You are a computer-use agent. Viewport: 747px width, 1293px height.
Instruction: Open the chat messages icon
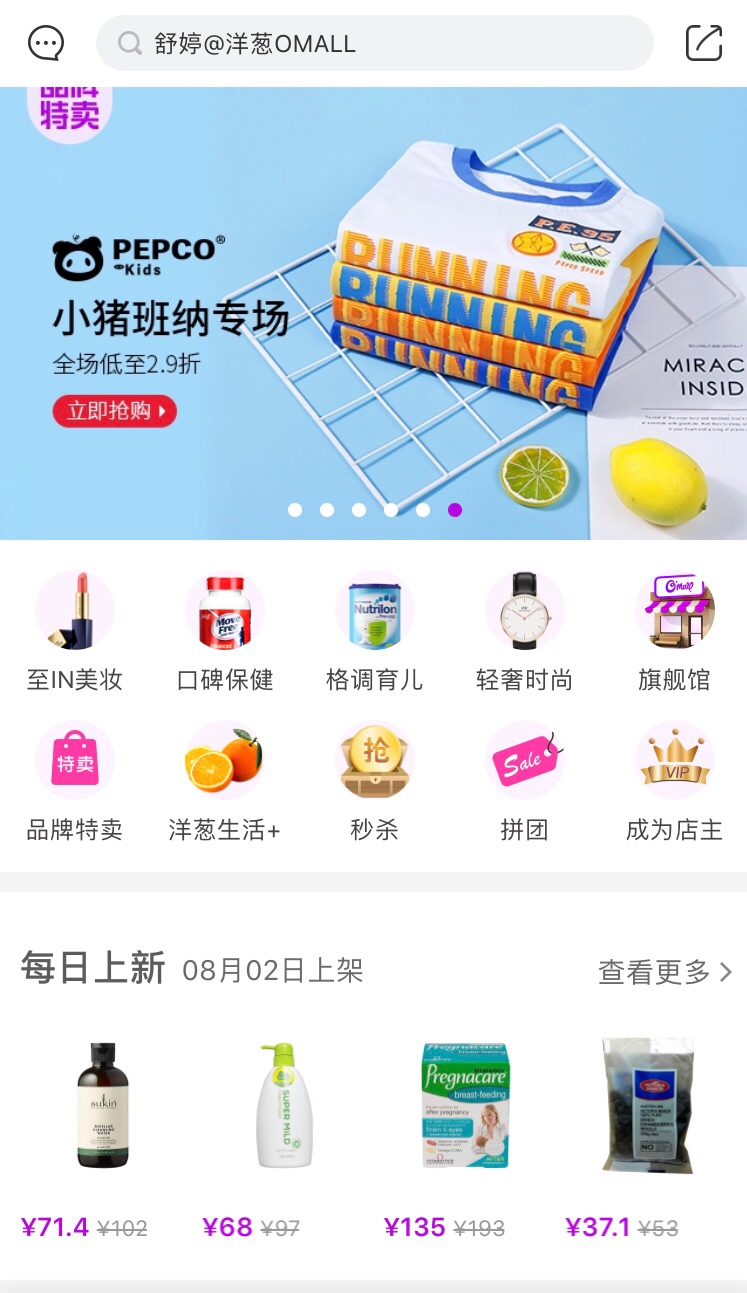(46, 43)
